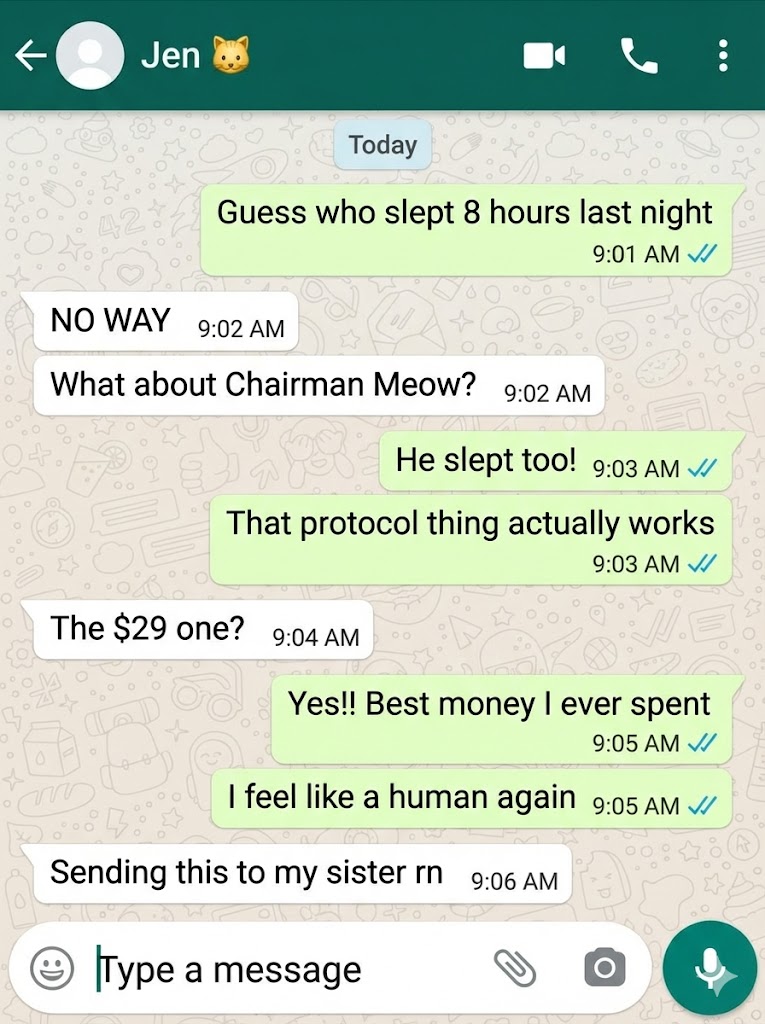Attach a file with the paperclip
765x1024 pixels.
coord(514,968)
